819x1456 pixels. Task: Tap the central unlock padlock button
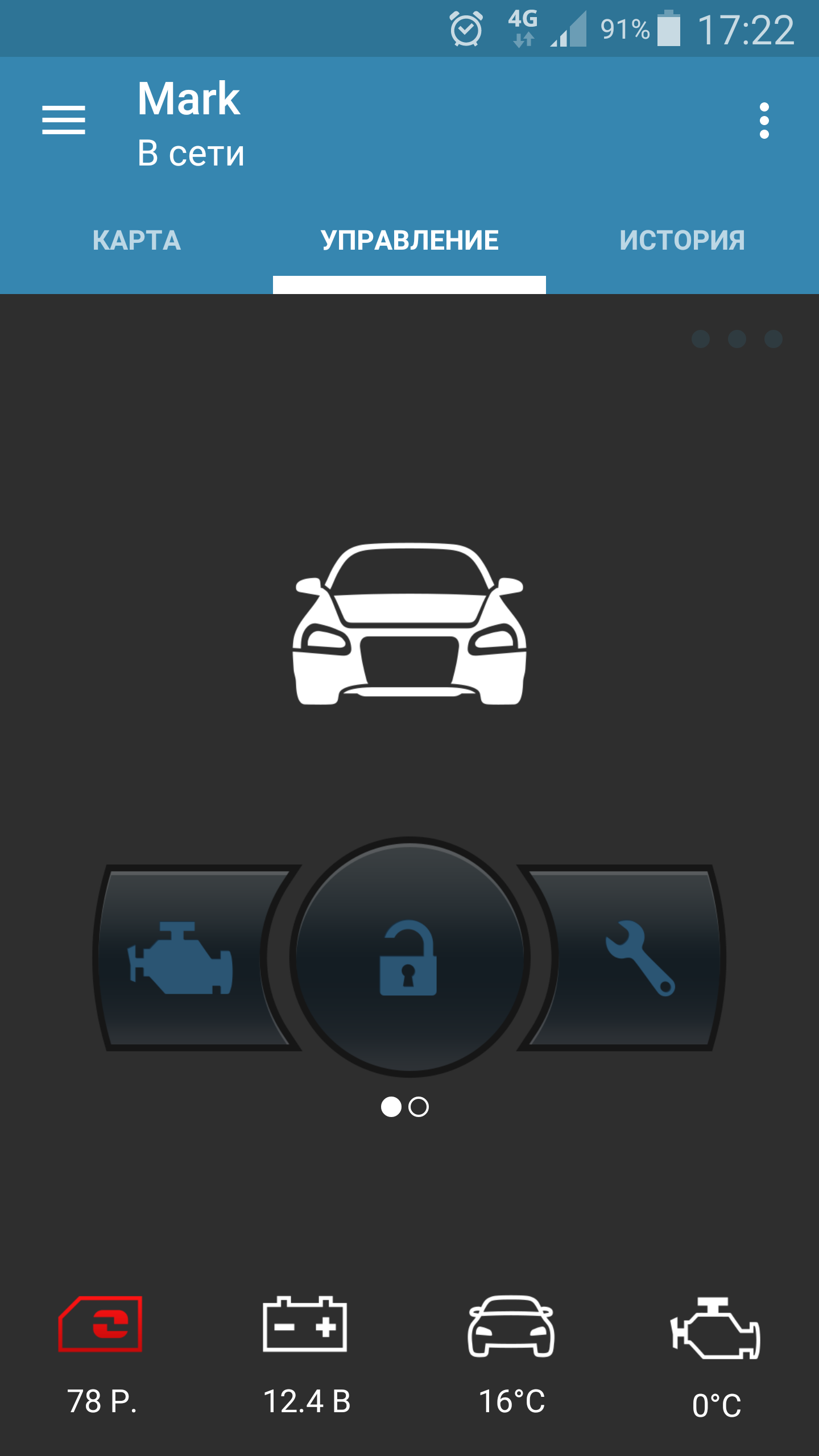(409, 958)
